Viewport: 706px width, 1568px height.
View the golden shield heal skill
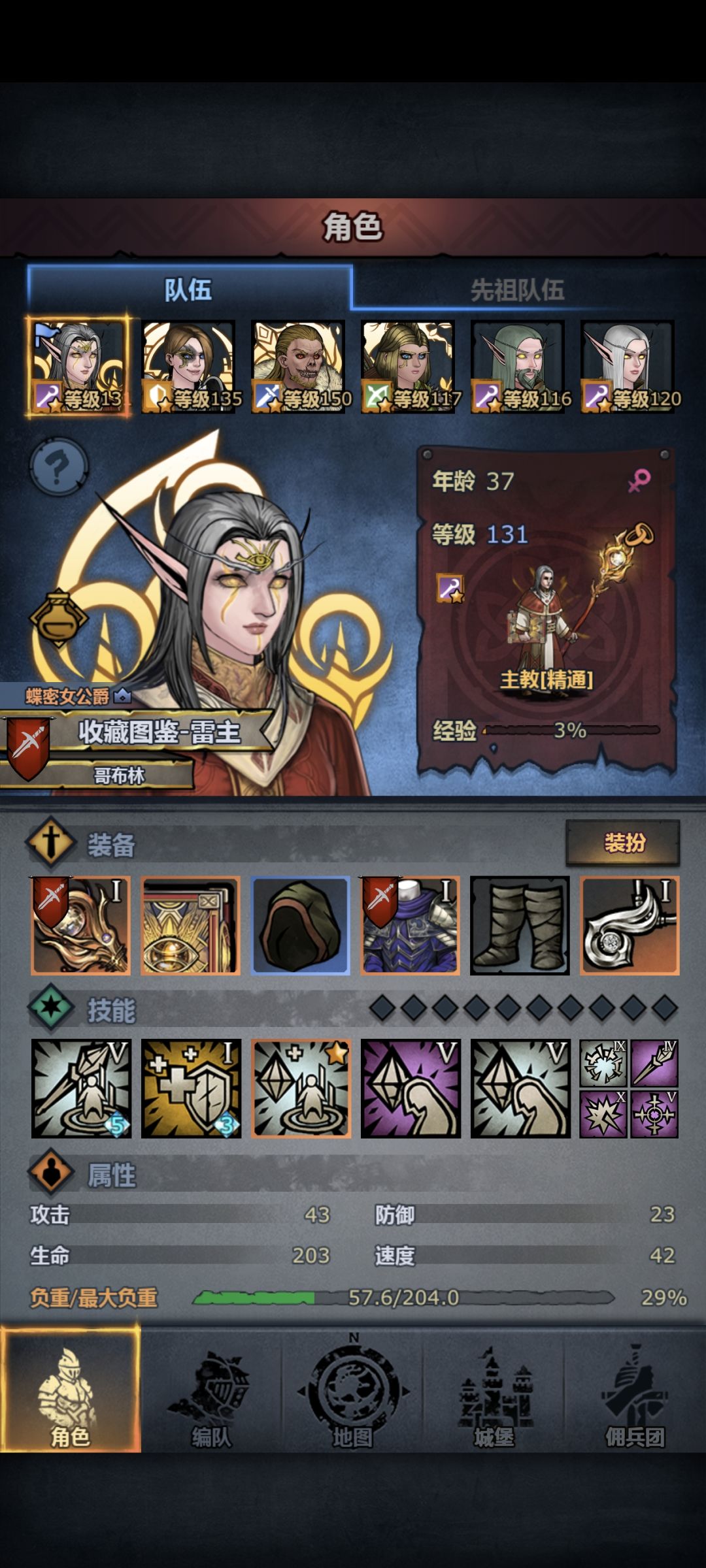[191, 1088]
